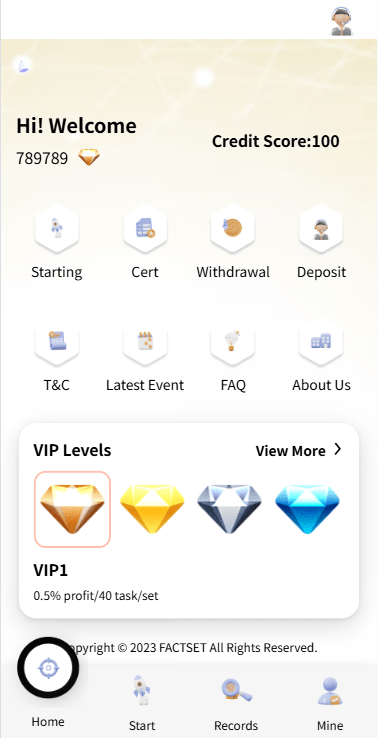Switch to the Mine tab
Screen dimensions: 378x738
(x=330, y=703)
